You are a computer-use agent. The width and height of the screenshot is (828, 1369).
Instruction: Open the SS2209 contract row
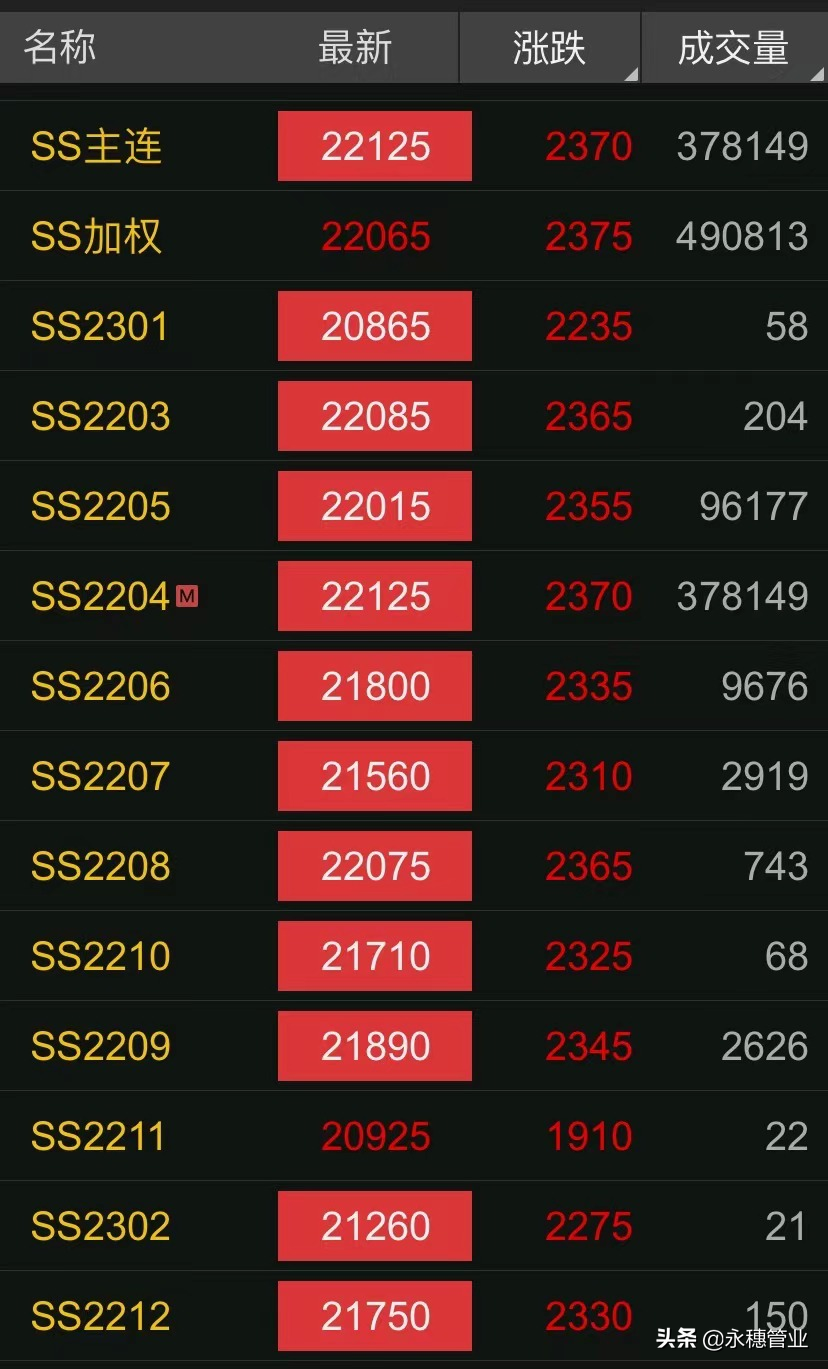[414, 1046]
